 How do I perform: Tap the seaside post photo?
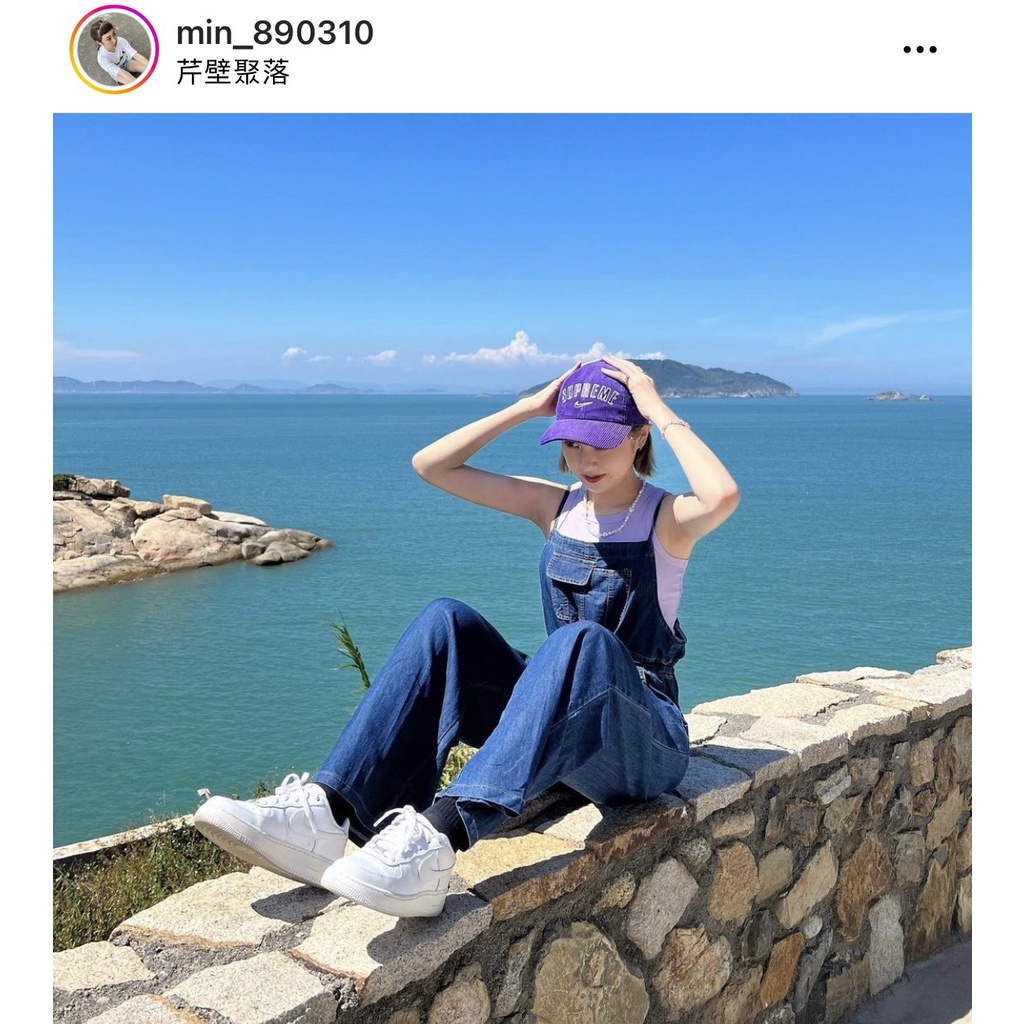tap(512, 560)
